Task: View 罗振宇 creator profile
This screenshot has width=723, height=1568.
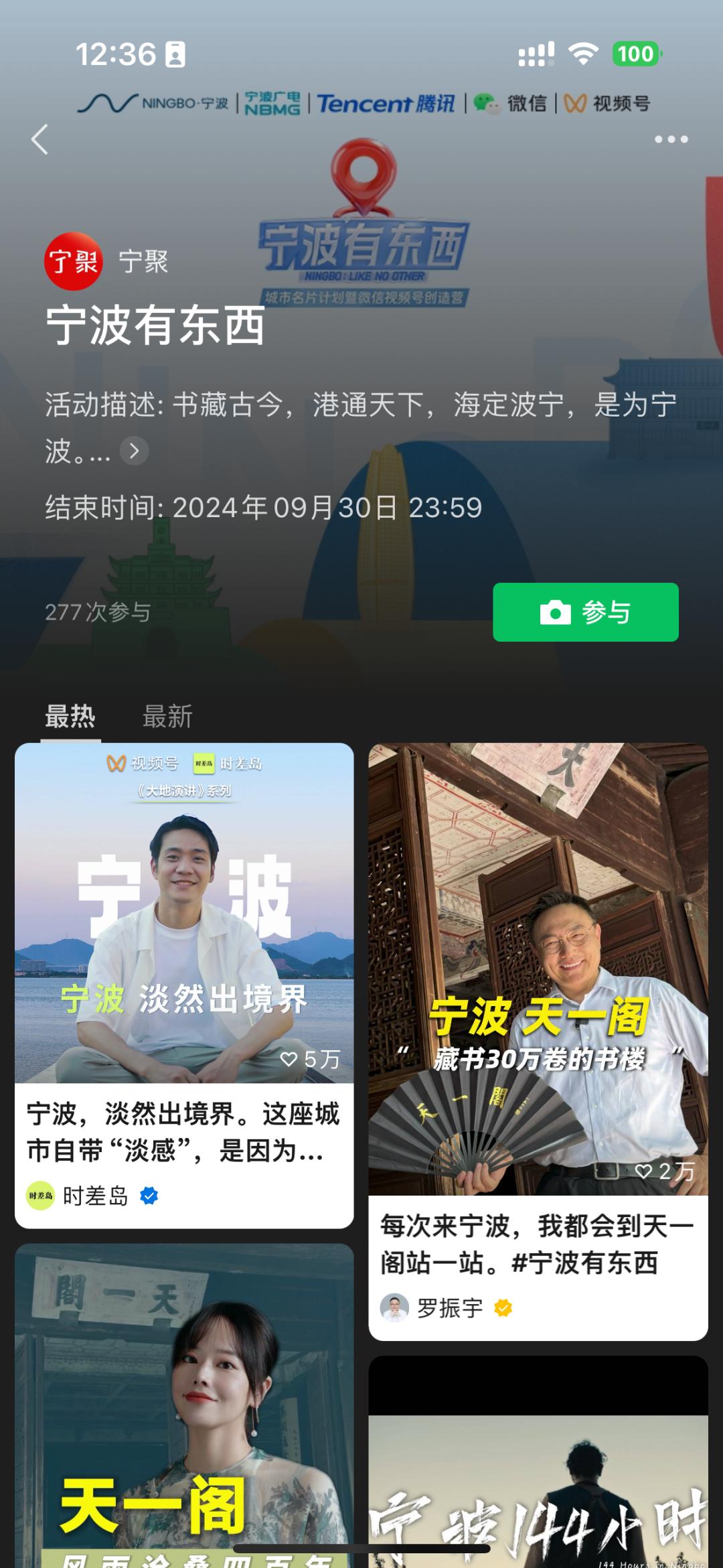Action: coord(449,1307)
